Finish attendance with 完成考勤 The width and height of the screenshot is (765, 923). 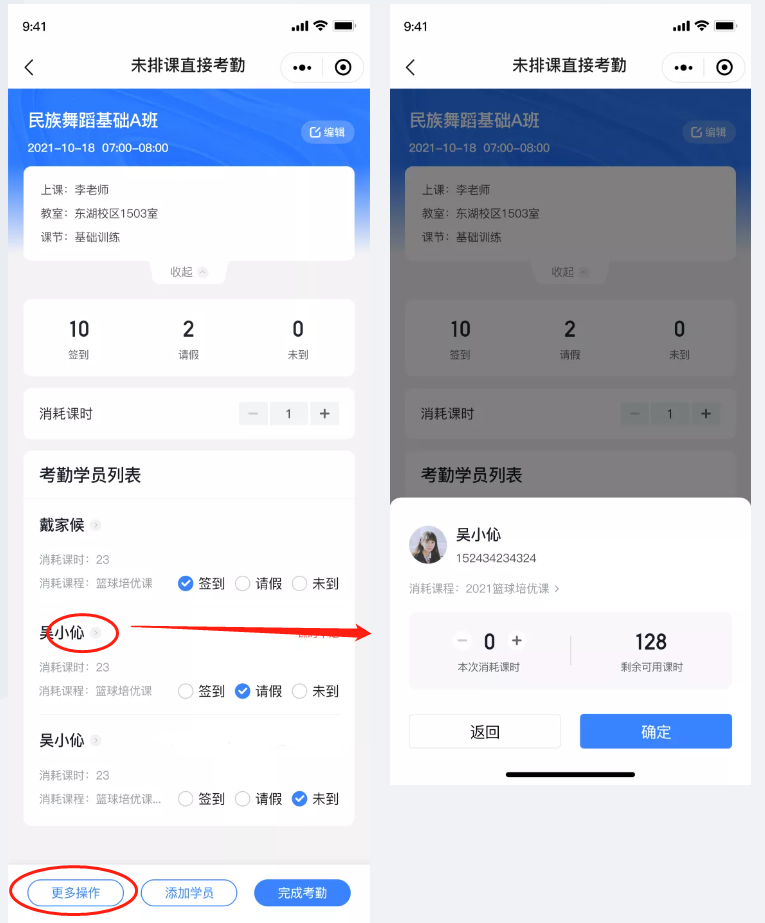302,893
